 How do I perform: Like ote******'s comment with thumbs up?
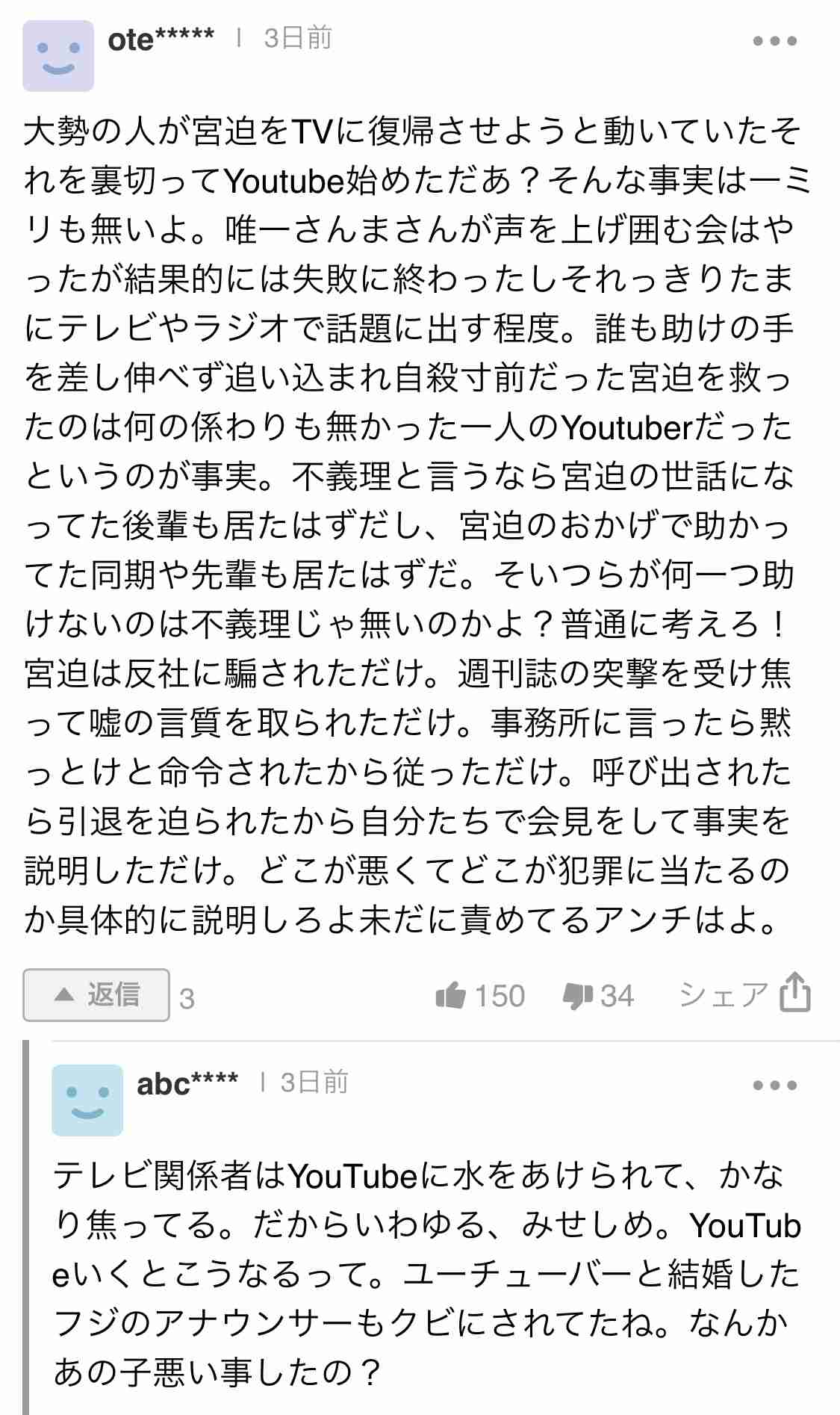[x=480, y=996]
